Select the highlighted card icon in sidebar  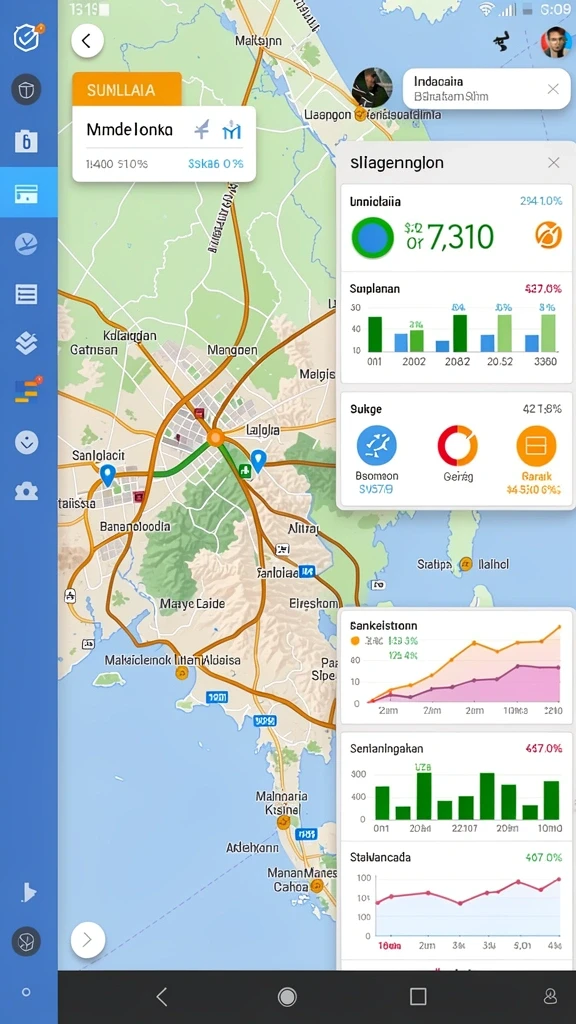click(26, 194)
